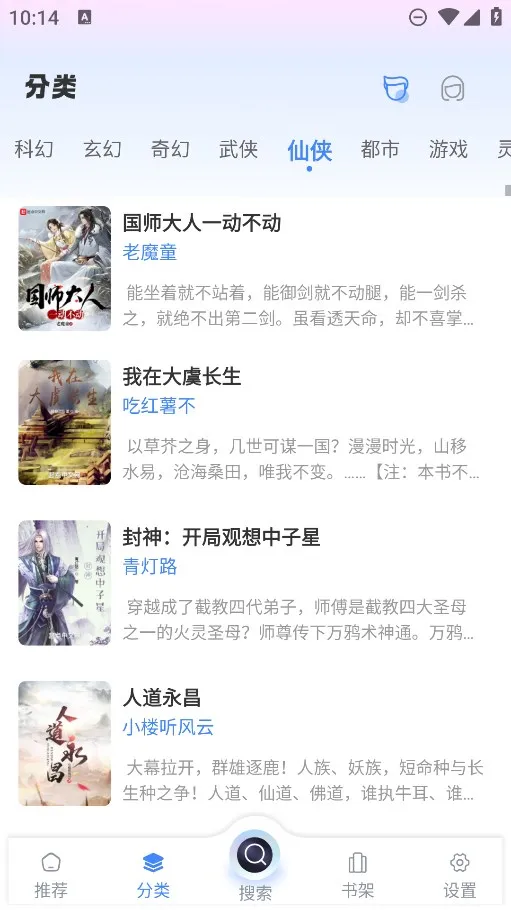The width and height of the screenshot is (511, 910).
Task: Open the book 封神：开局观想中子星
Action: (256, 583)
